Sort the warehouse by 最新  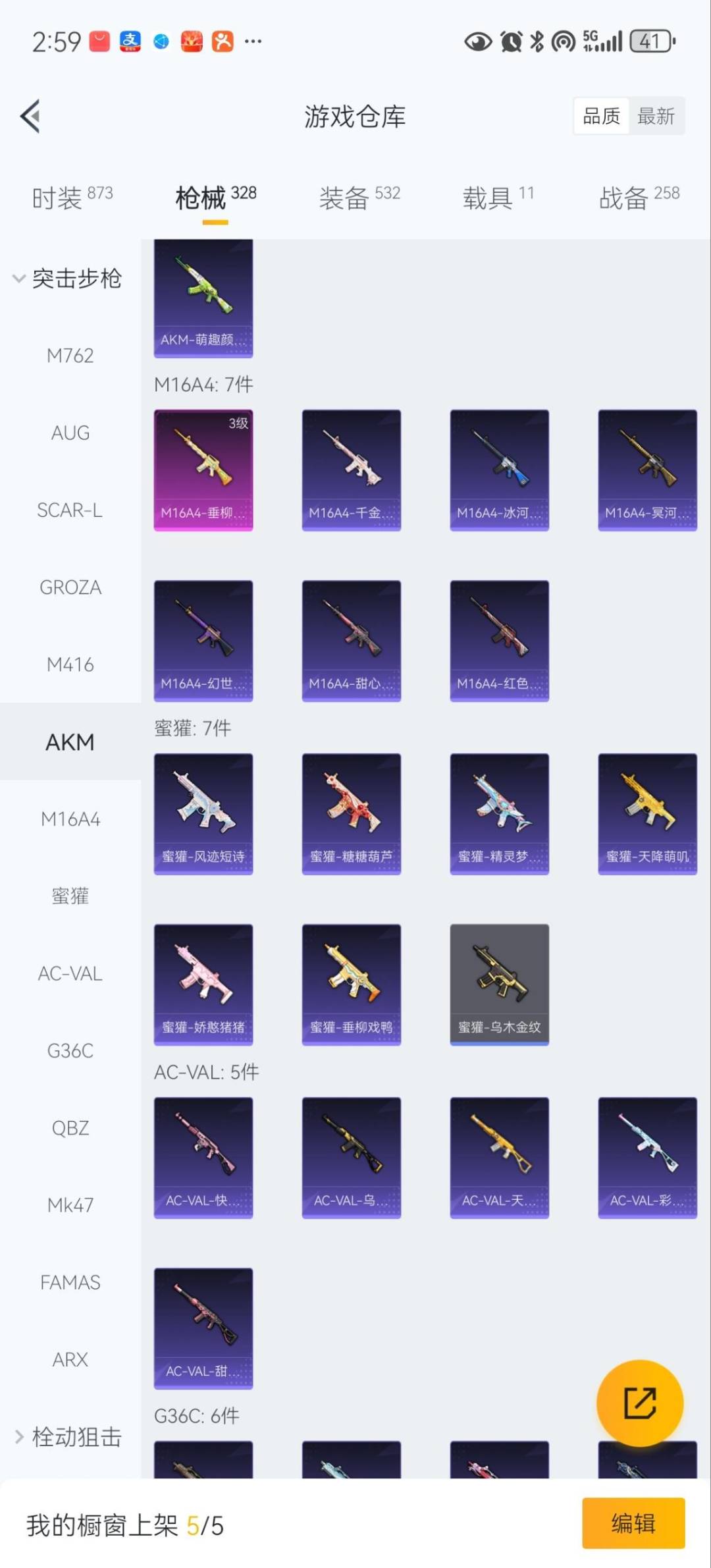(x=656, y=117)
